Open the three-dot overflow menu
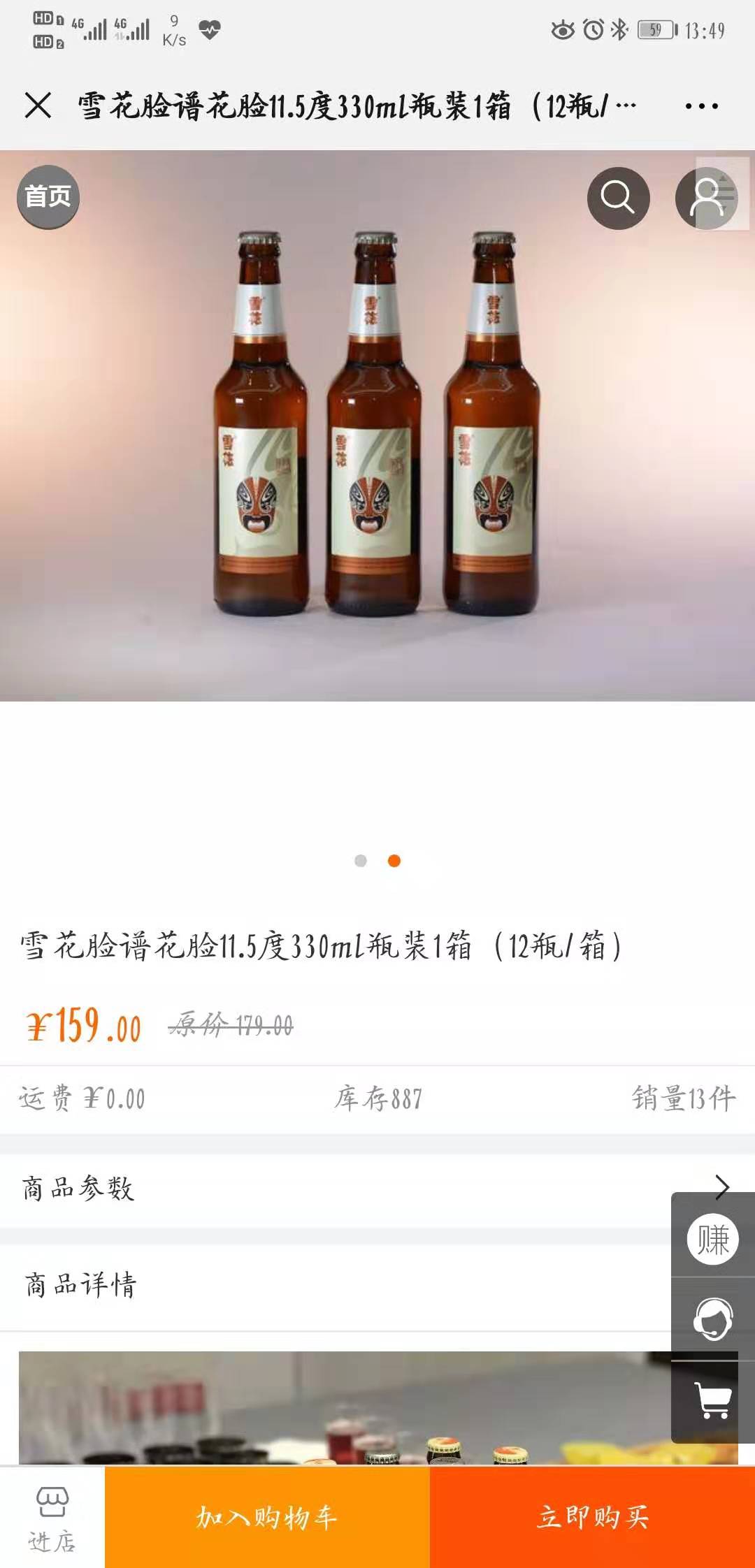 point(701,106)
